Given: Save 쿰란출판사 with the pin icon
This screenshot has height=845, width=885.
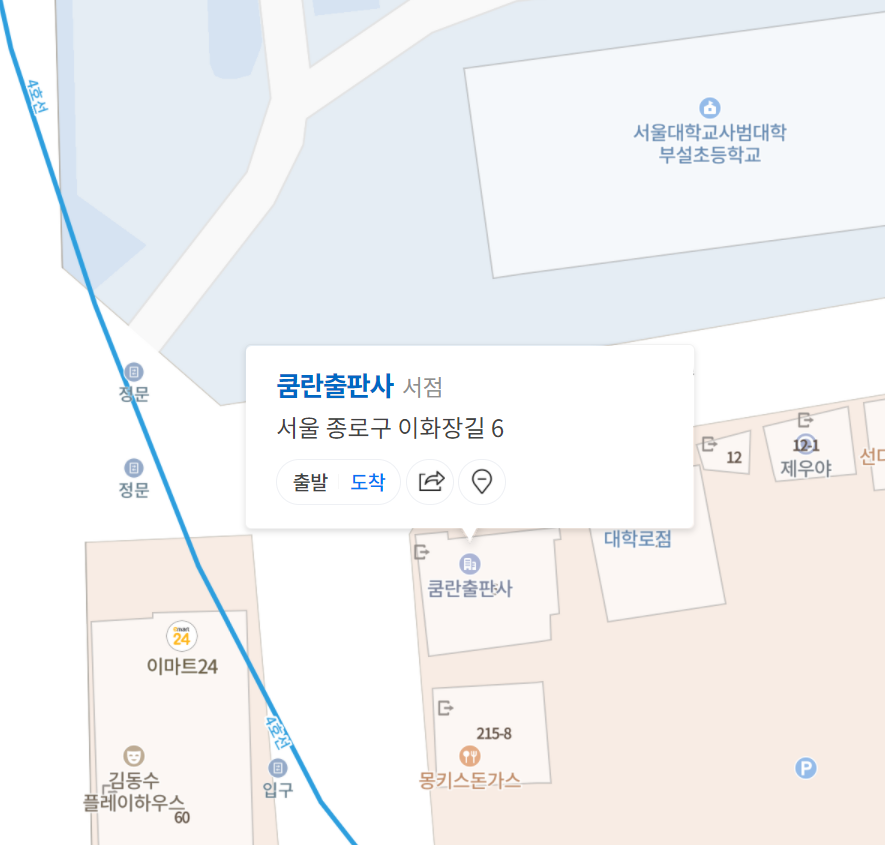Looking at the screenshot, I should point(482,482).
